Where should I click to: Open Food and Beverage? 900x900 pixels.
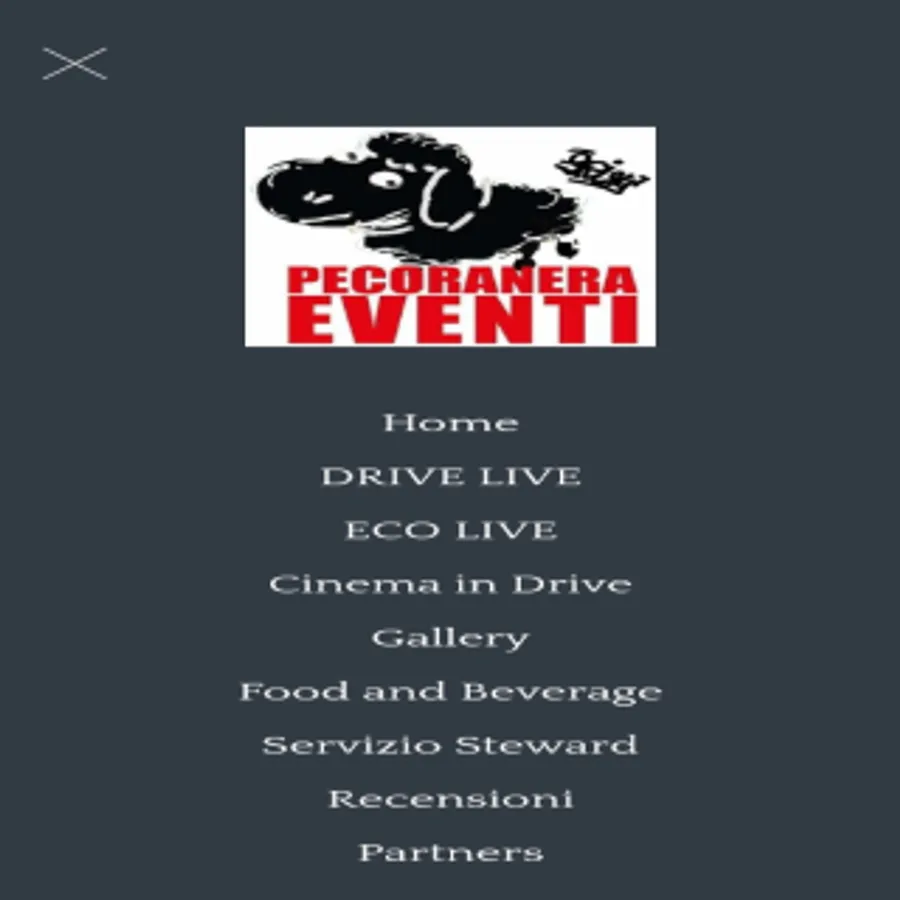[x=451, y=692]
